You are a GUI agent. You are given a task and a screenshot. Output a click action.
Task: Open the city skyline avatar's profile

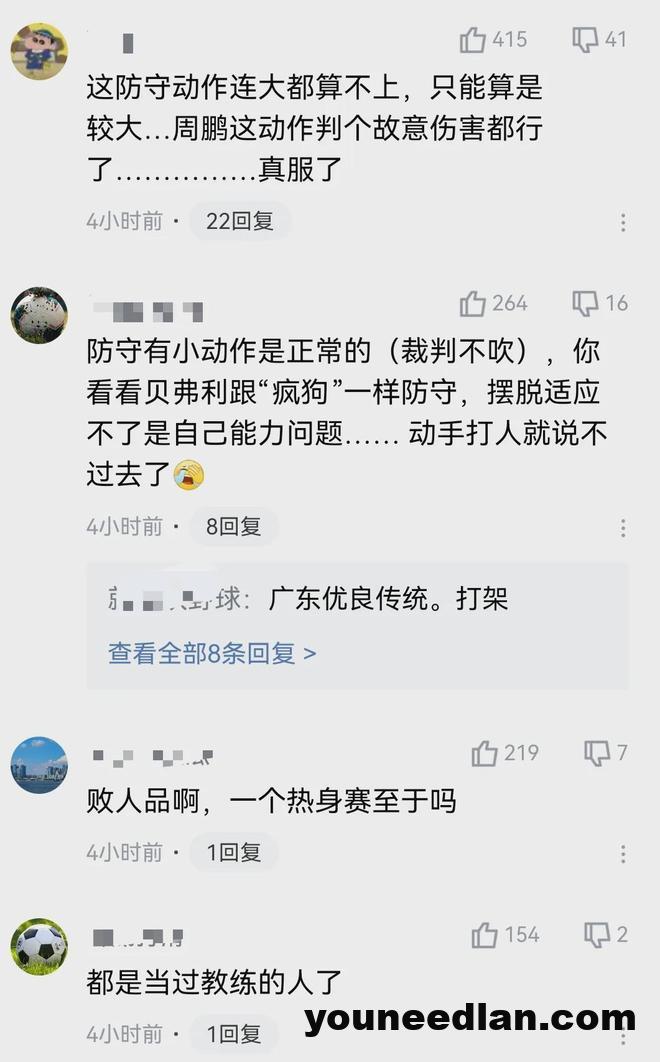pos(39,765)
